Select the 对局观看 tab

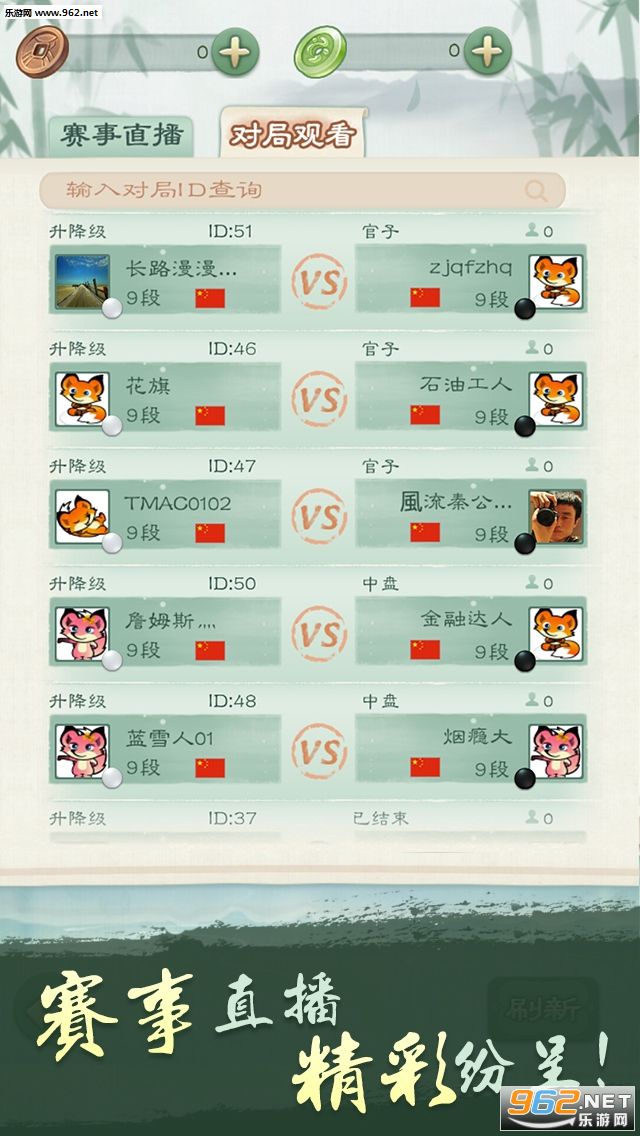(x=293, y=135)
